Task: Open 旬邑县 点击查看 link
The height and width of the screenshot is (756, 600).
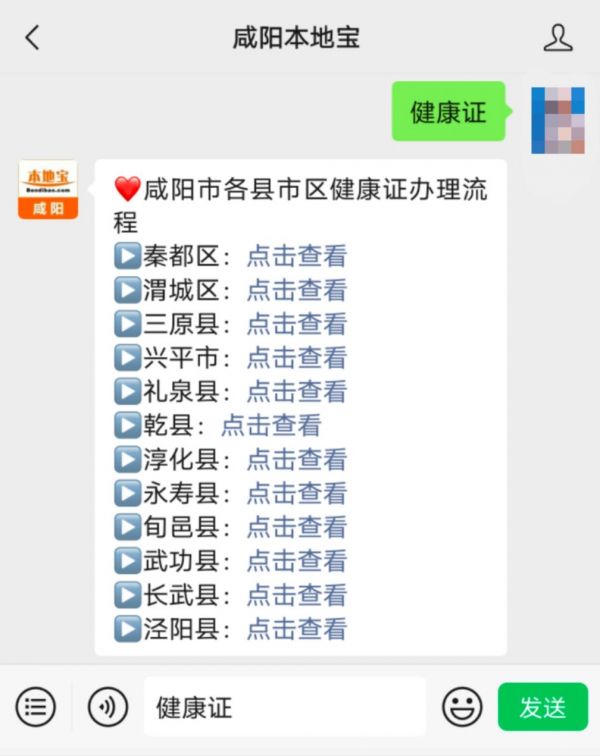Action: click(x=296, y=527)
